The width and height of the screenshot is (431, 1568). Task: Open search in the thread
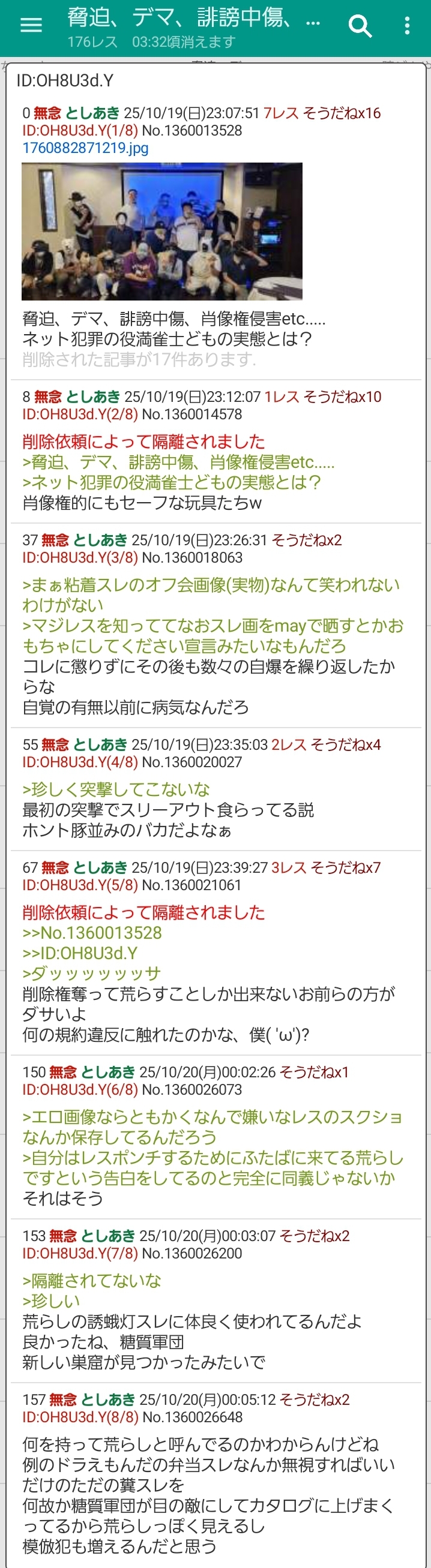click(x=359, y=26)
